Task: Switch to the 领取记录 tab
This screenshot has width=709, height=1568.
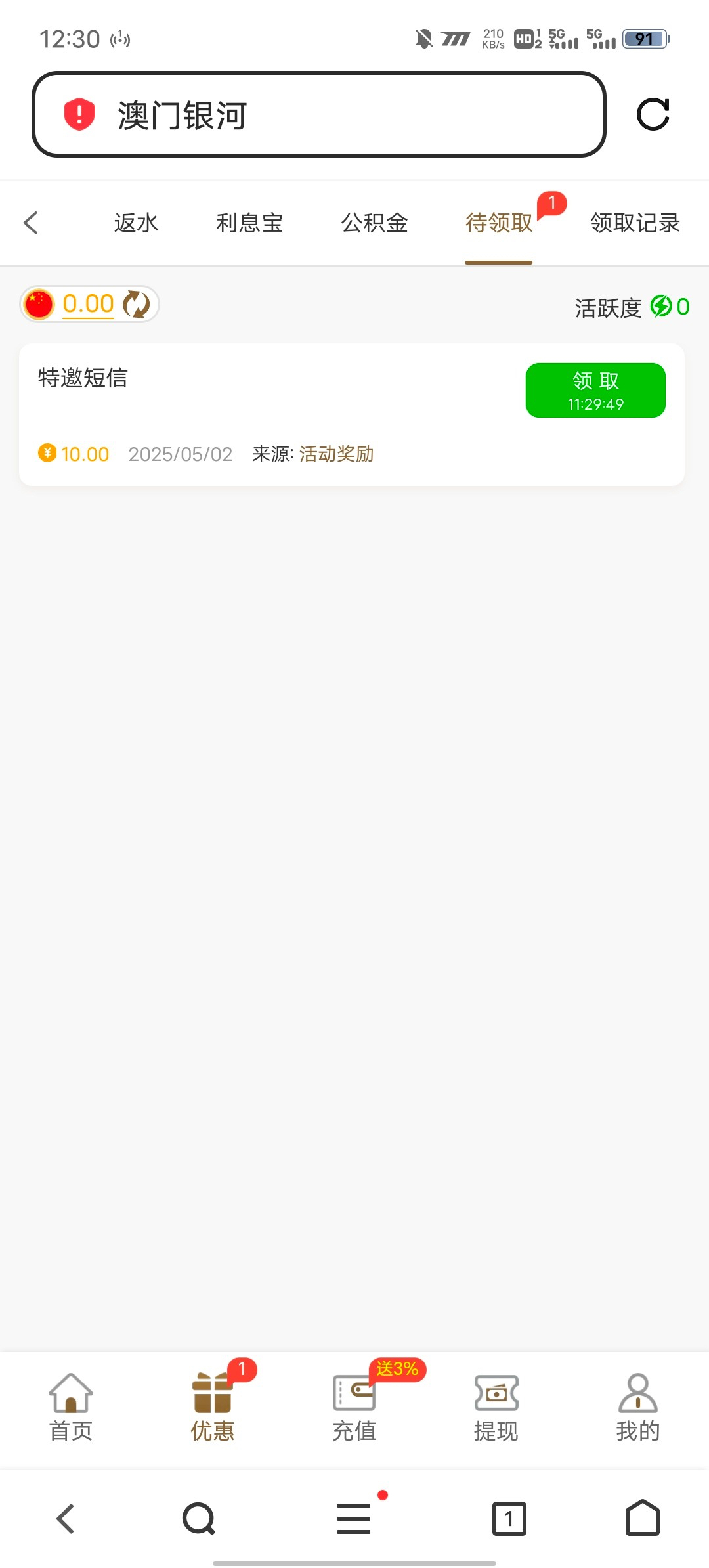Action: pos(635,223)
